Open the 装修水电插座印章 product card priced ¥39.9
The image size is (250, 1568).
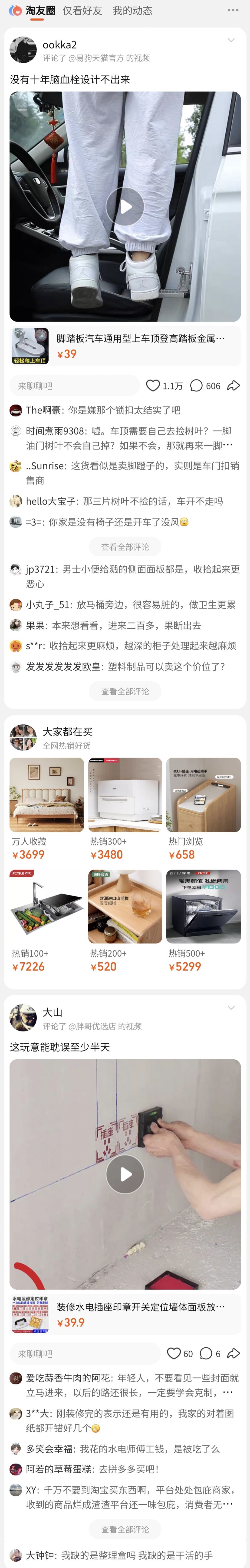125,1314
